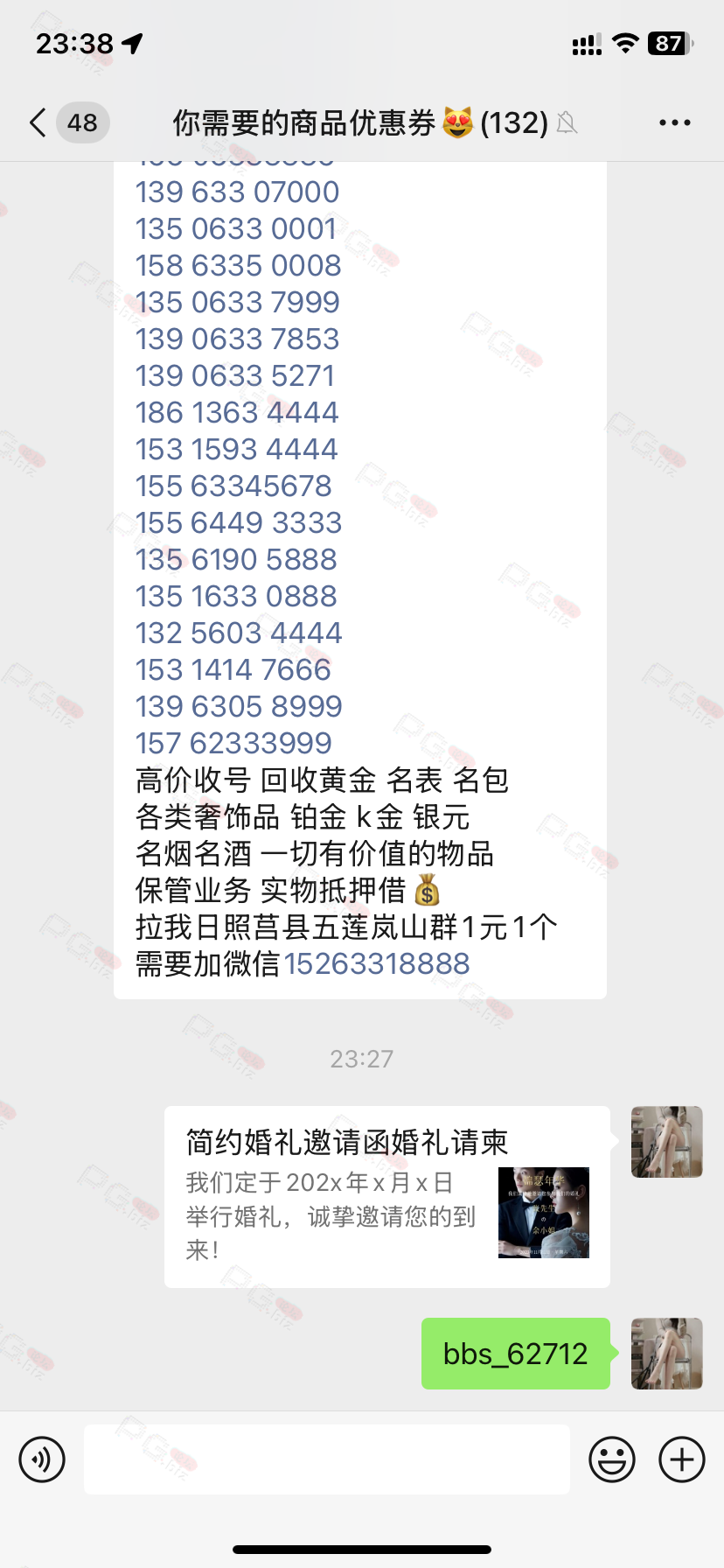Tap phone number 139 633 07000
Image resolution: width=724 pixels, height=1568 pixels.
pyautogui.click(x=237, y=192)
